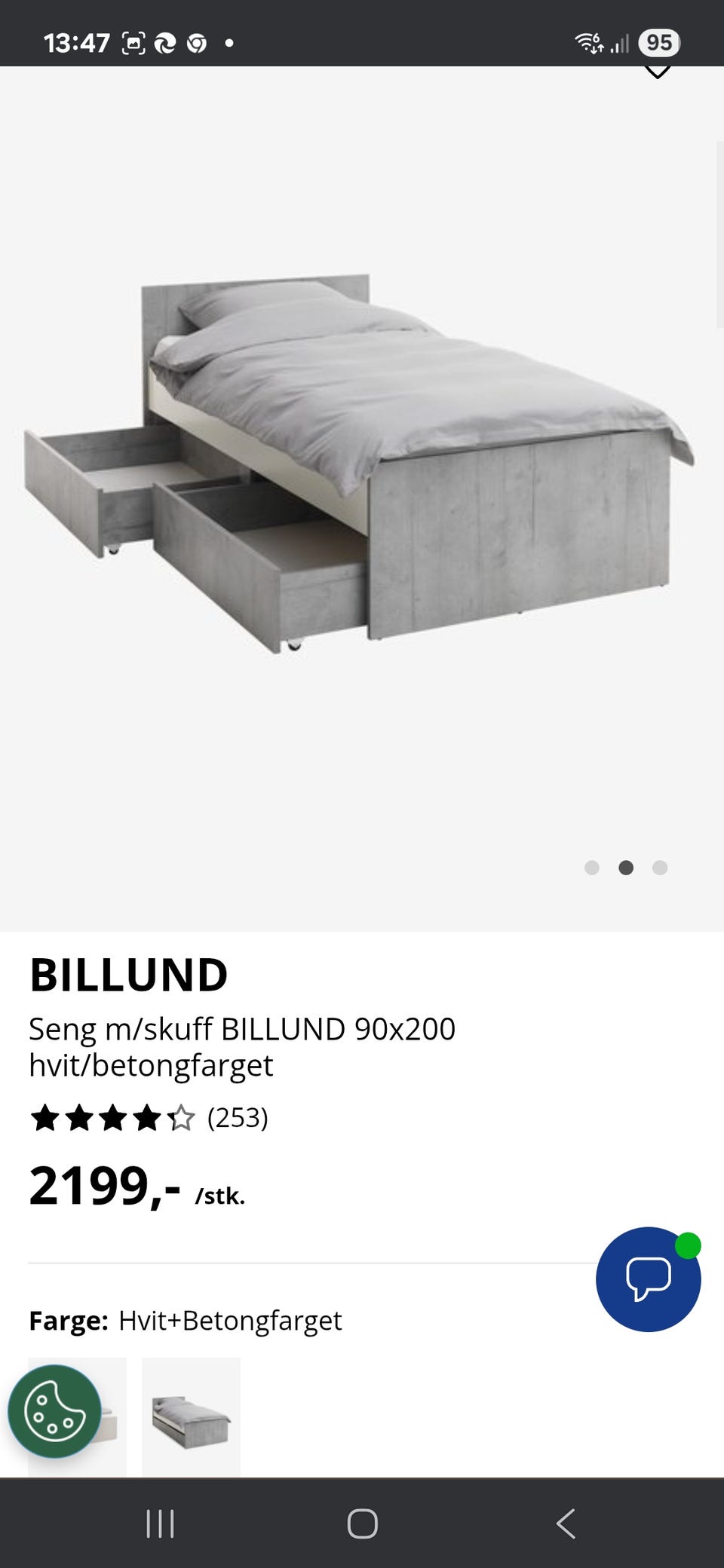724x1568 pixels.
Task: Select the third carousel dot
Action: (x=661, y=868)
